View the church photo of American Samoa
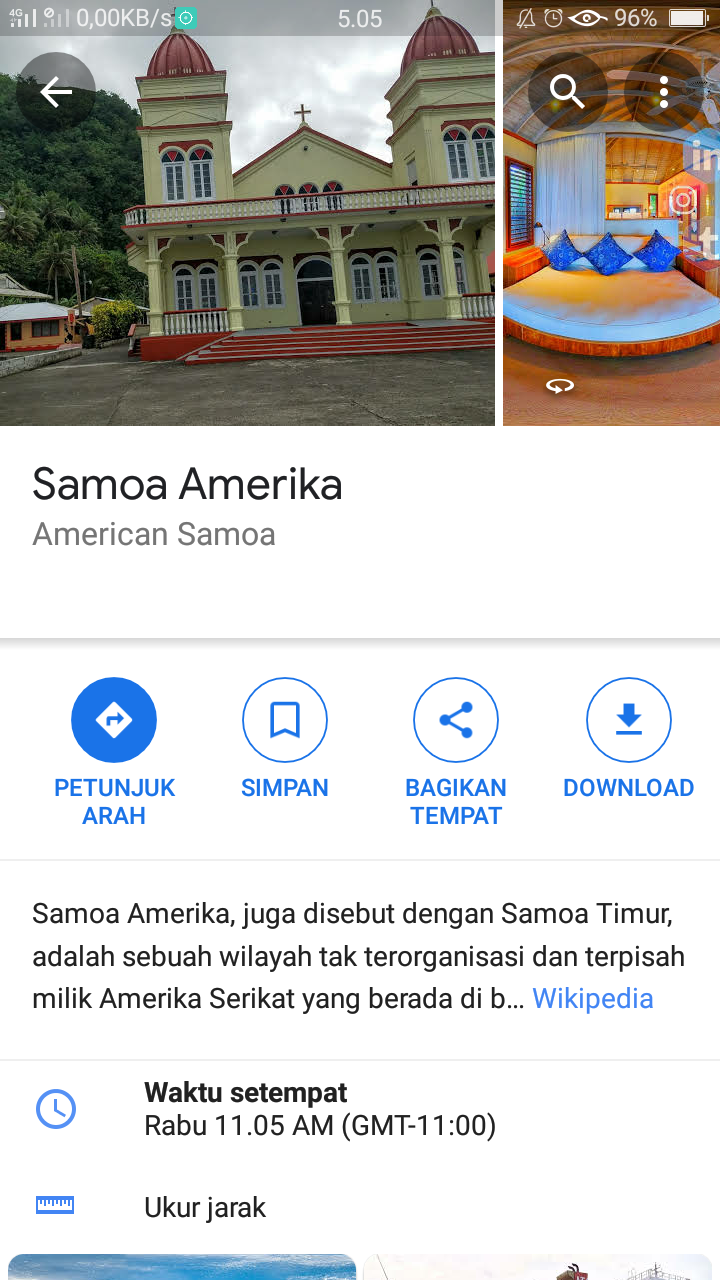Screen dimensions: 720x1280 [250, 250]
